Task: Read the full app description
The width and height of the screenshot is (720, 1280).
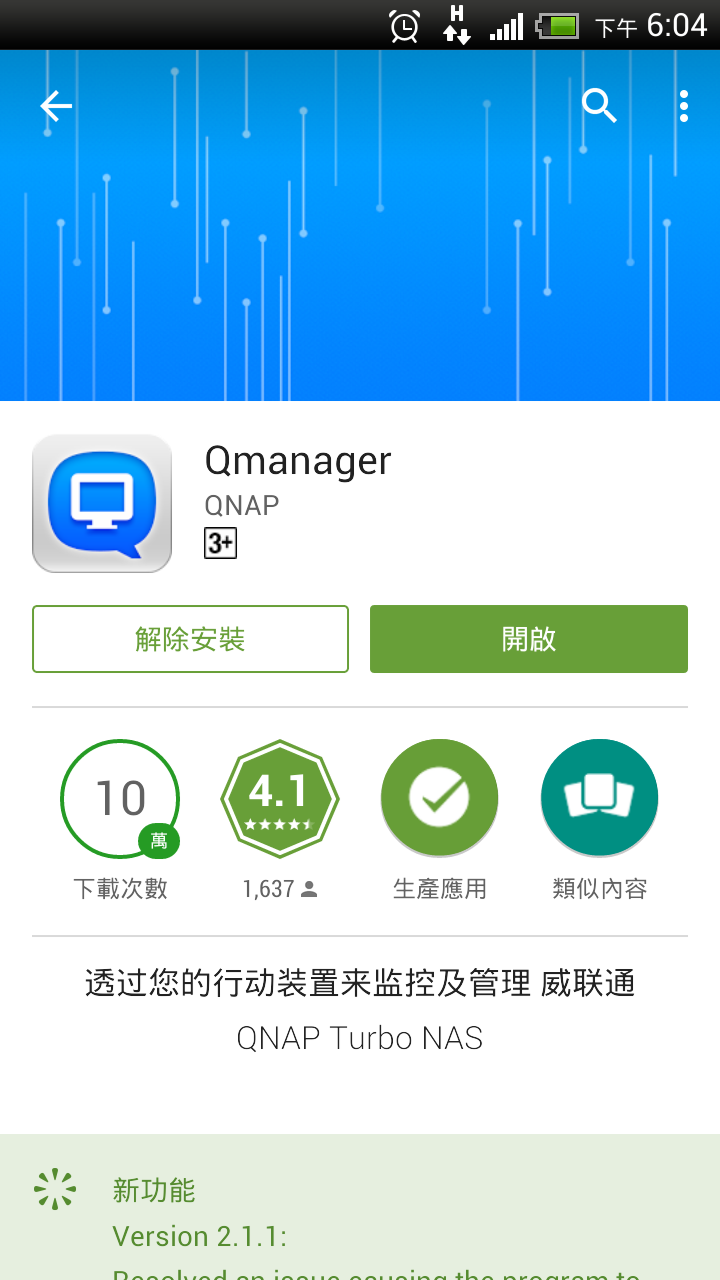Action: point(360,1010)
